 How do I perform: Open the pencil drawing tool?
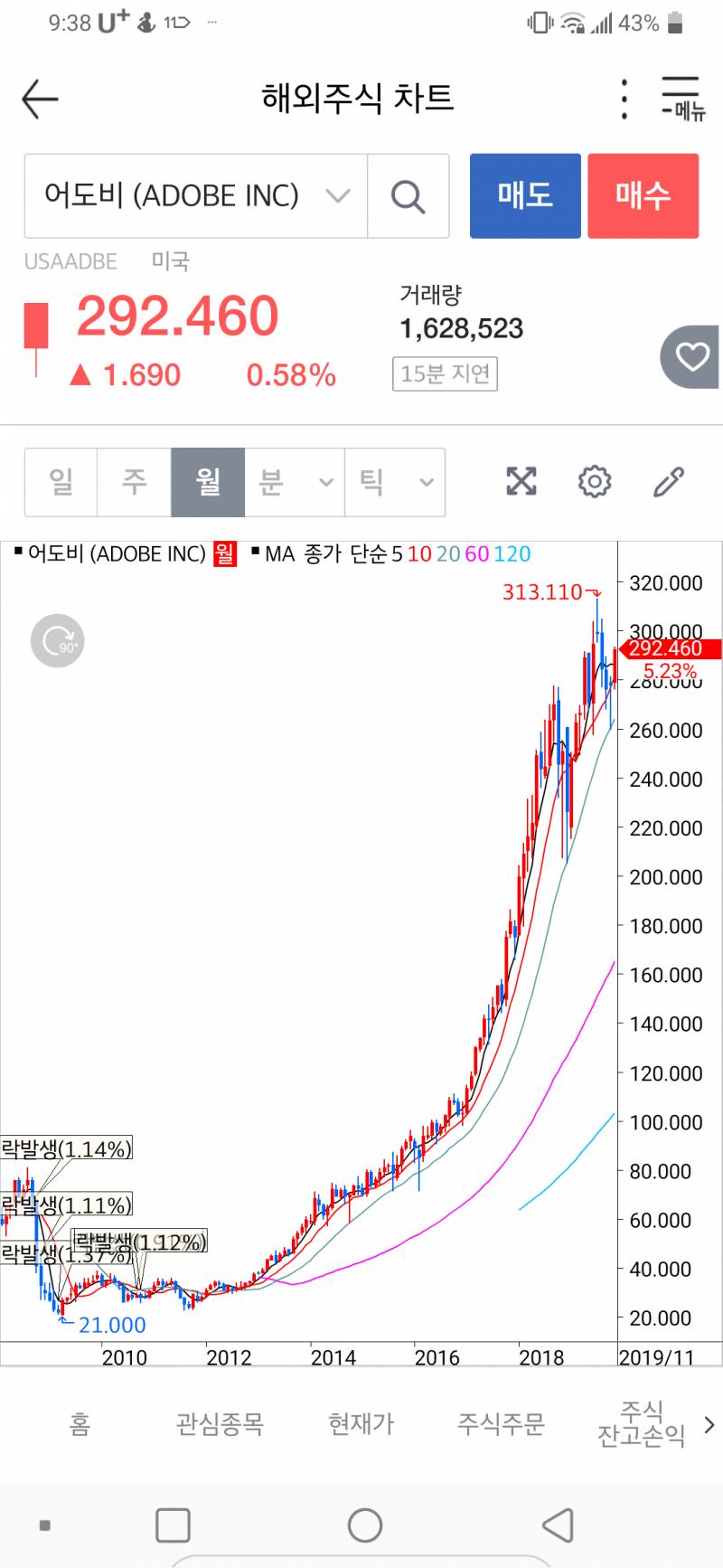click(x=668, y=481)
